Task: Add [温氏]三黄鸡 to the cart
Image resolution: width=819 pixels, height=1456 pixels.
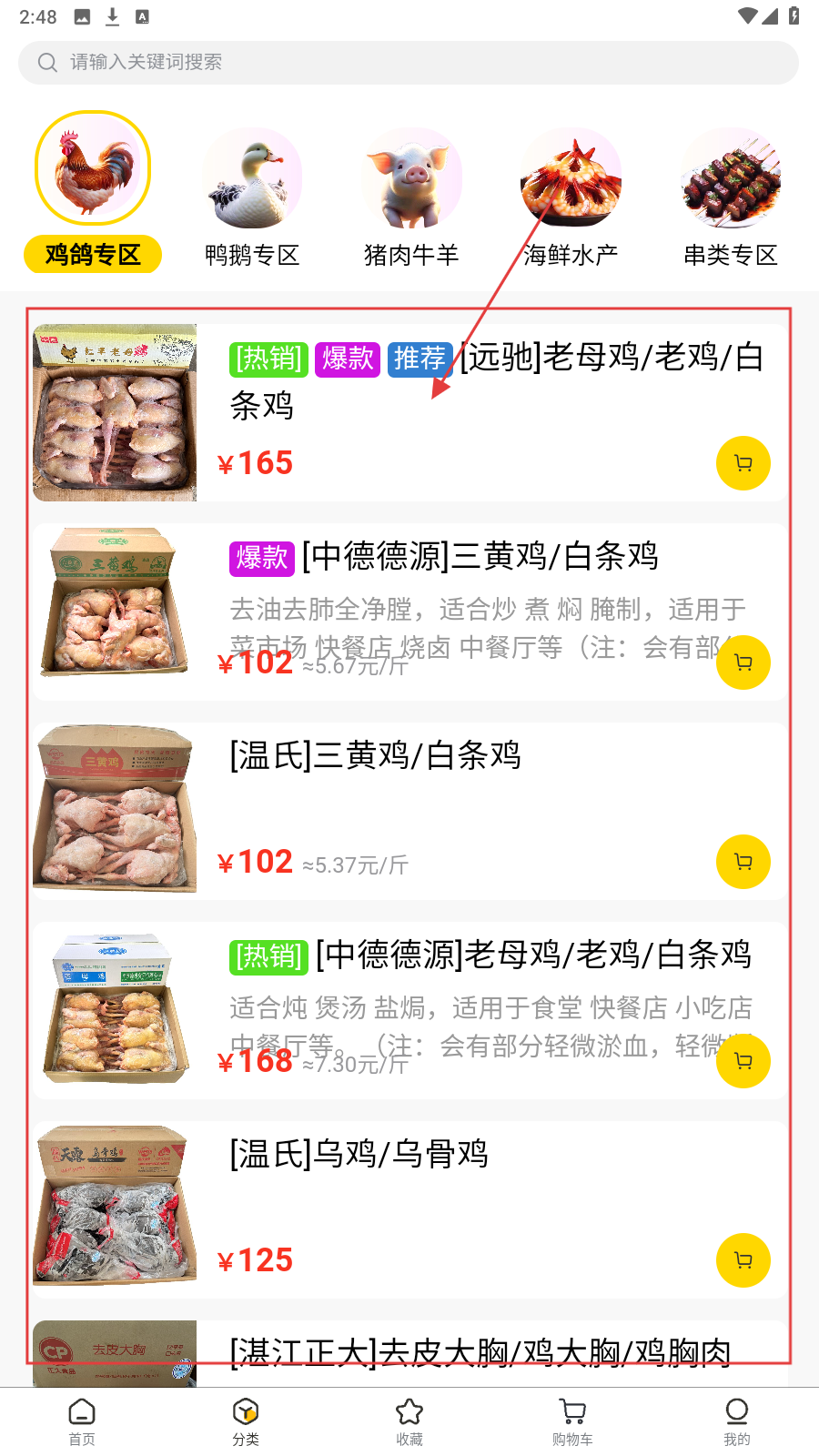Action: pyautogui.click(x=743, y=862)
